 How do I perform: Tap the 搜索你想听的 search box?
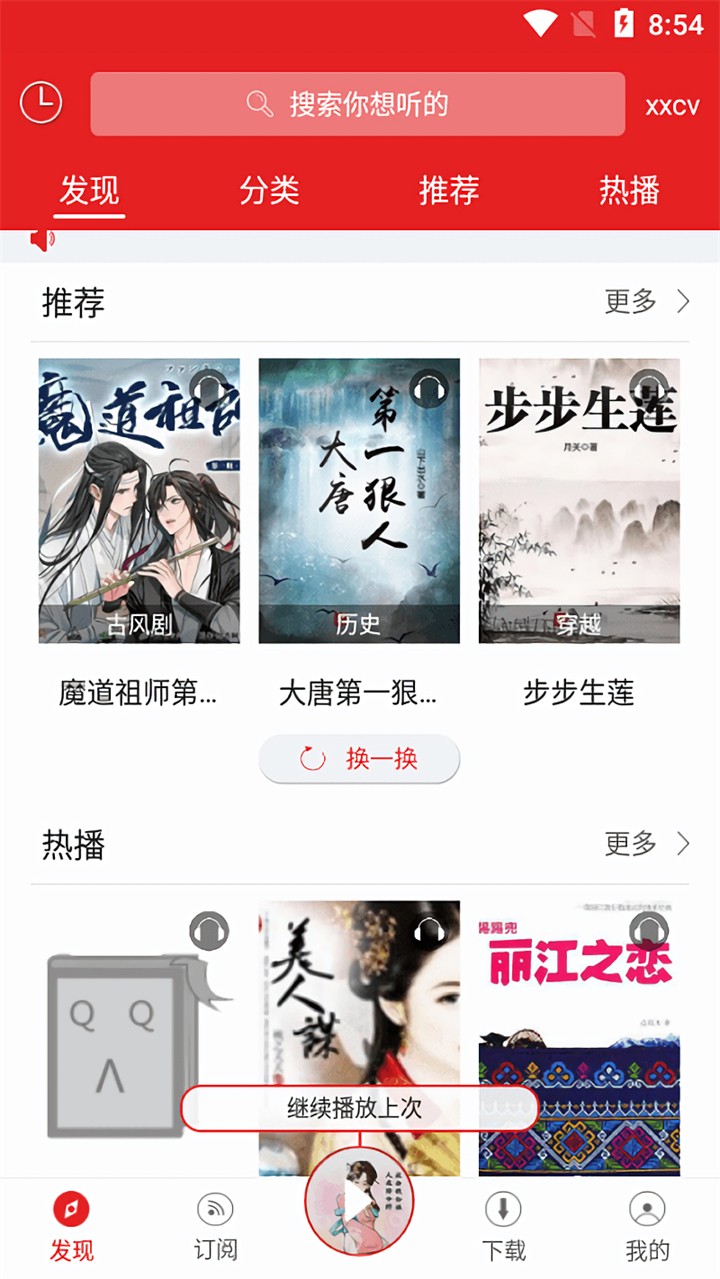357,104
